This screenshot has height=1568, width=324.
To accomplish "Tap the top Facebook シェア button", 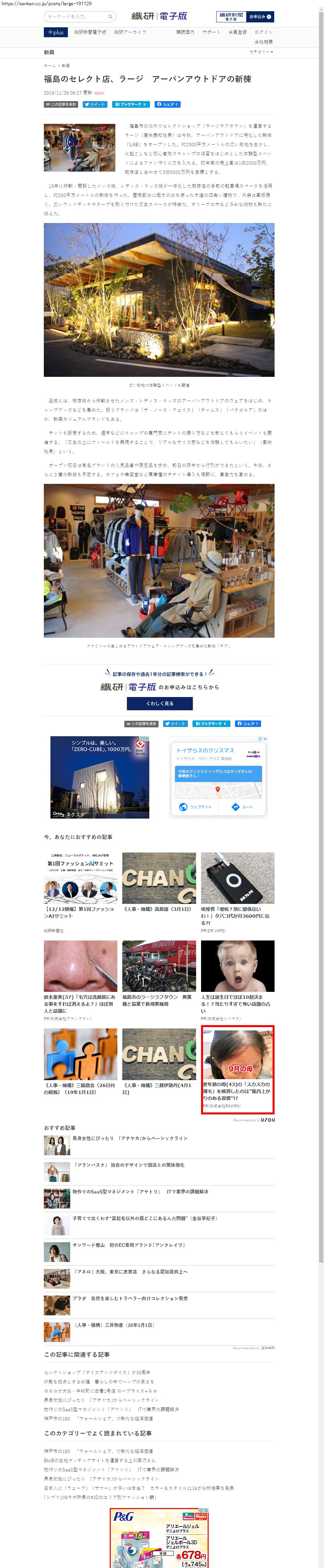I will (x=167, y=105).
